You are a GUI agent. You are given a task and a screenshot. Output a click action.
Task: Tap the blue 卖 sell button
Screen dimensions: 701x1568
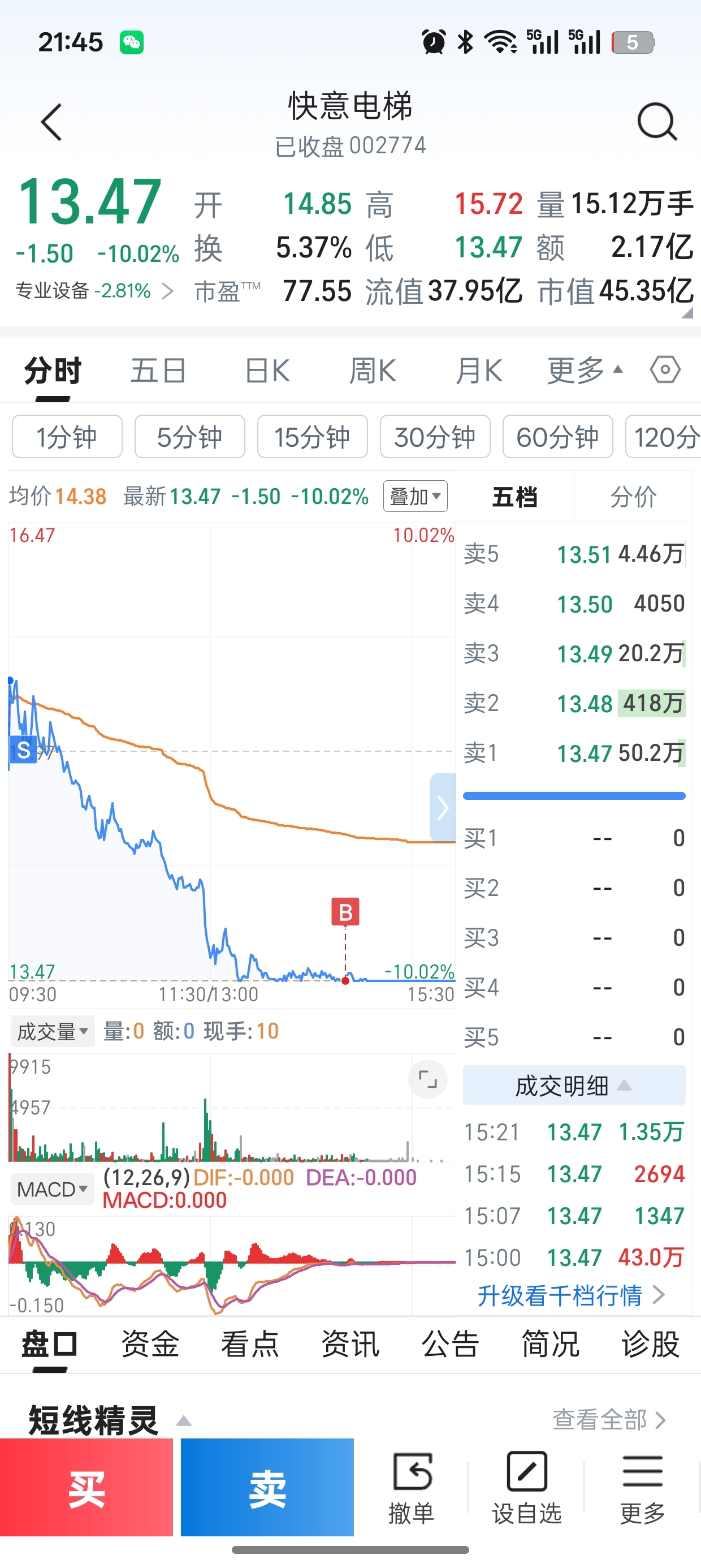click(x=267, y=1488)
